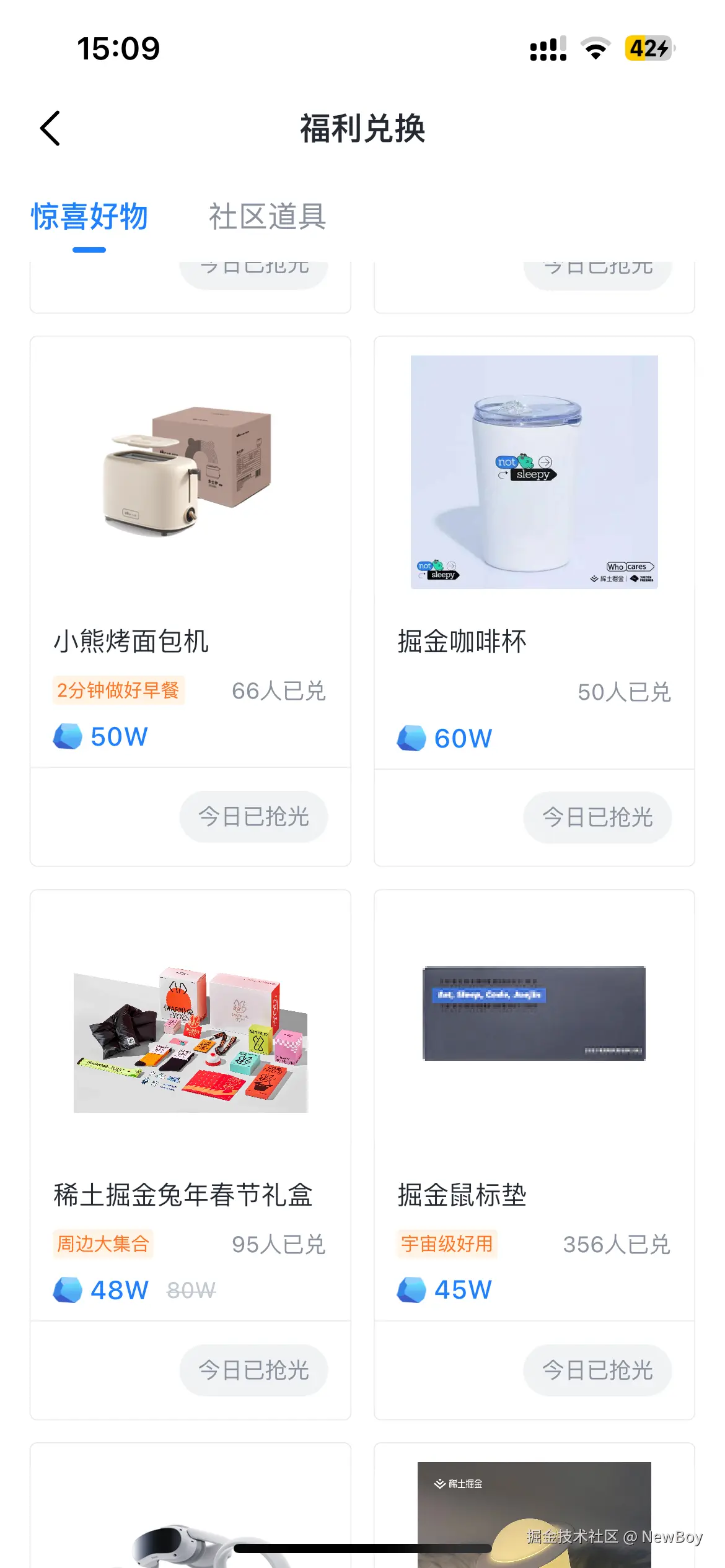The width and height of the screenshot is (725, 1568).
Task: Open the 掘金鼠标垫 product title
Action: point(460,1195)
